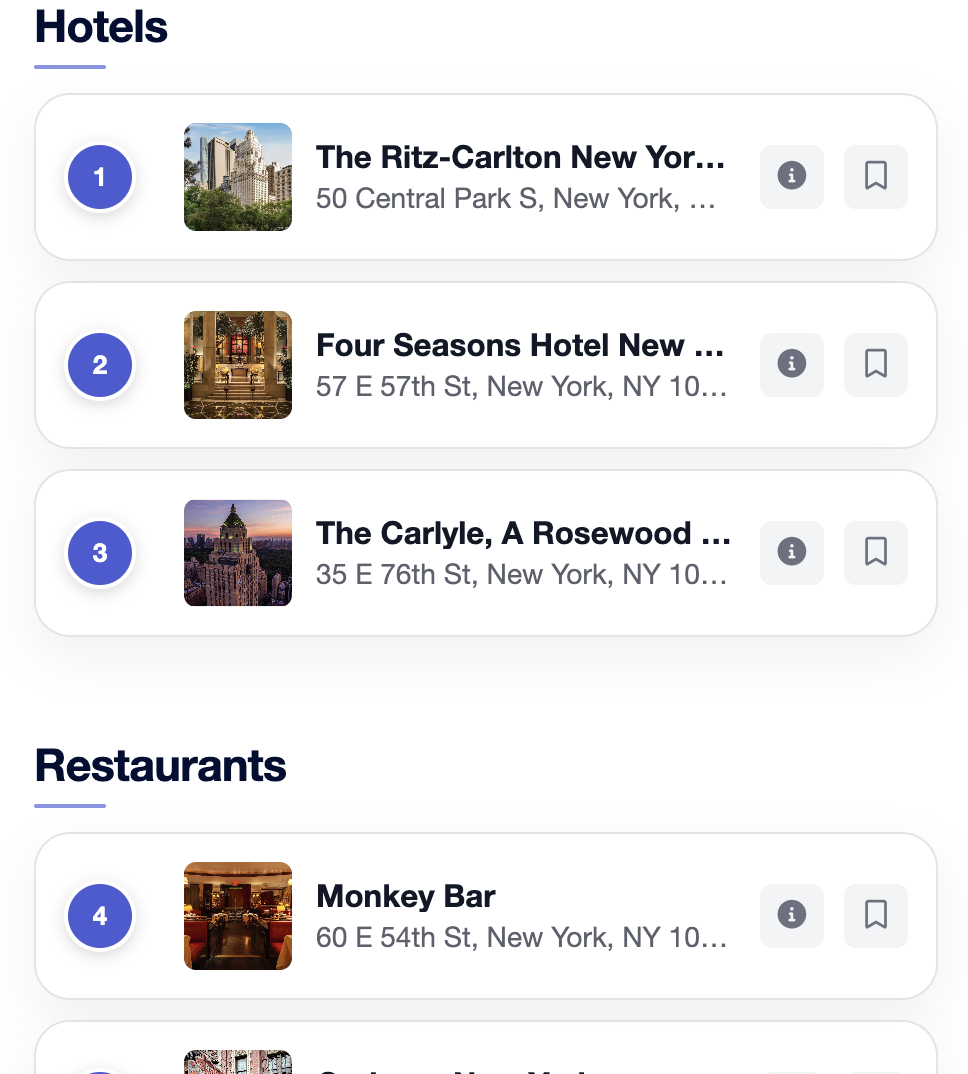Click the numbered marker 3 for The Carlyle

100,552
